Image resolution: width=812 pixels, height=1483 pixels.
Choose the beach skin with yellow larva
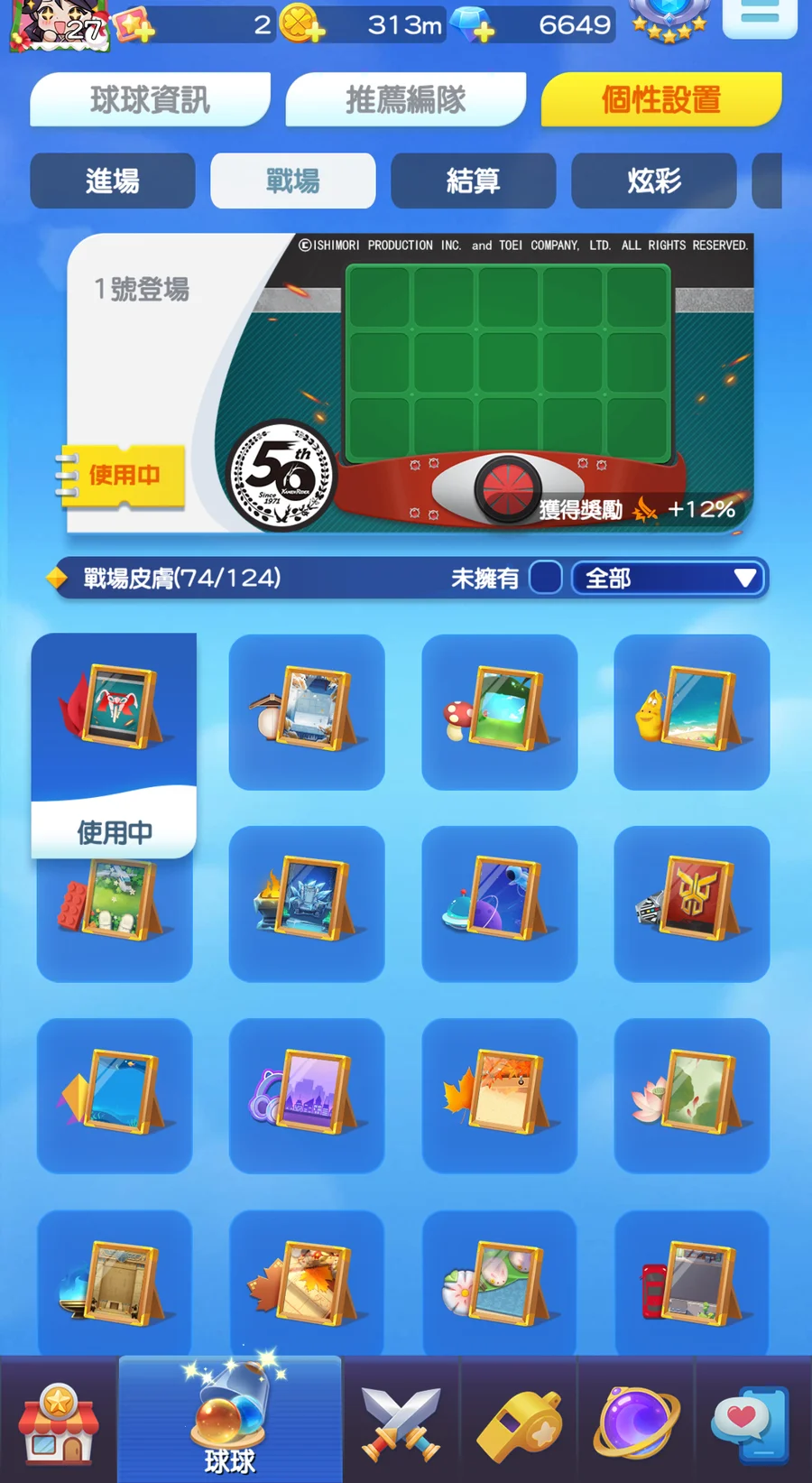tap(691, 712)
